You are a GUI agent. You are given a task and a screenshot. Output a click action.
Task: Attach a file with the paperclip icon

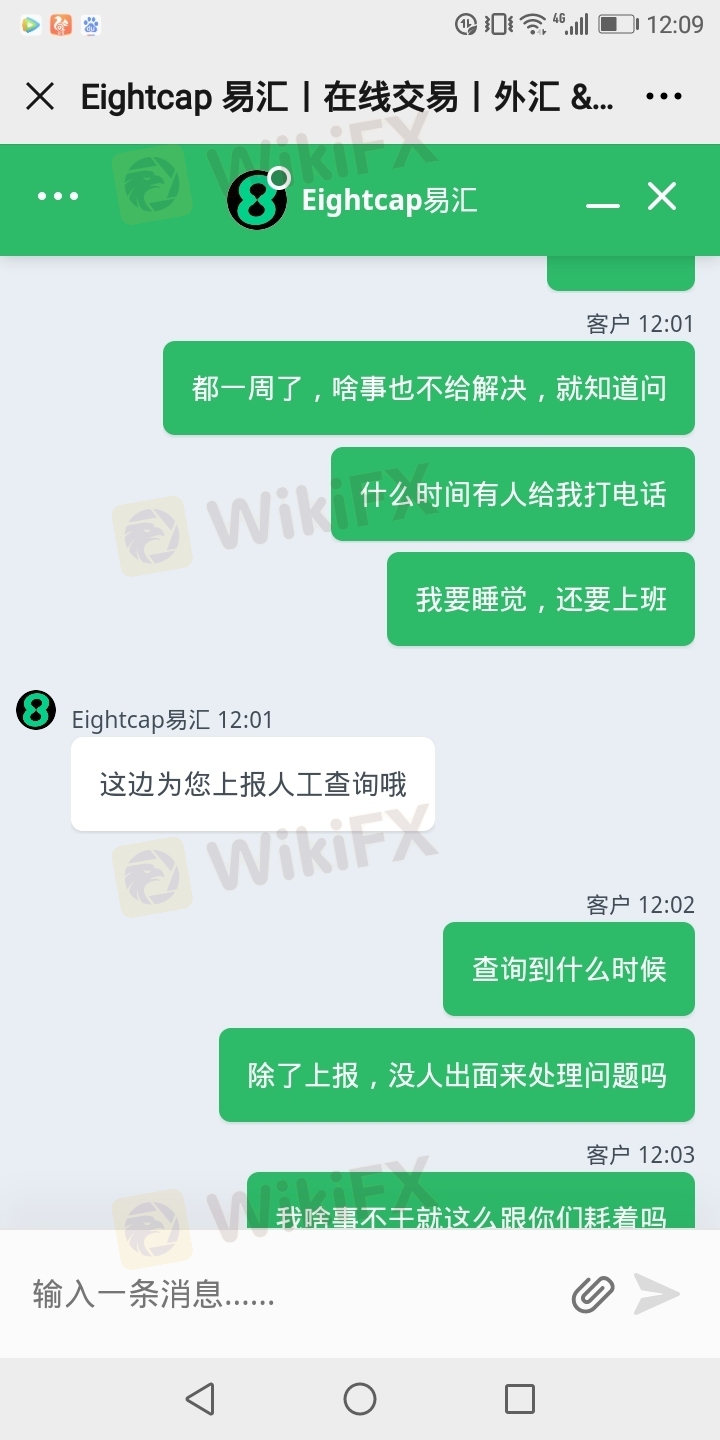point(592,1294)
